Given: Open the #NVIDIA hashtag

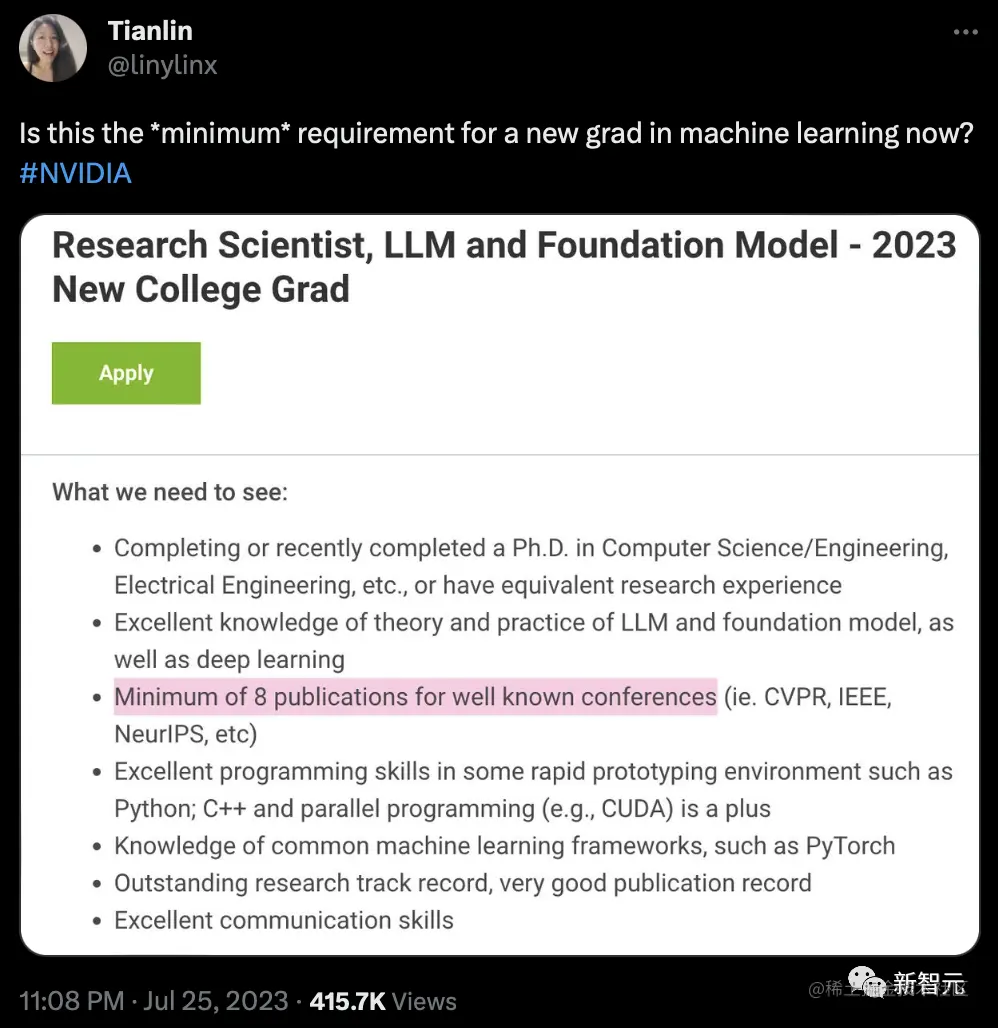Looking at the screenshot, I should (x=75, y=173).
